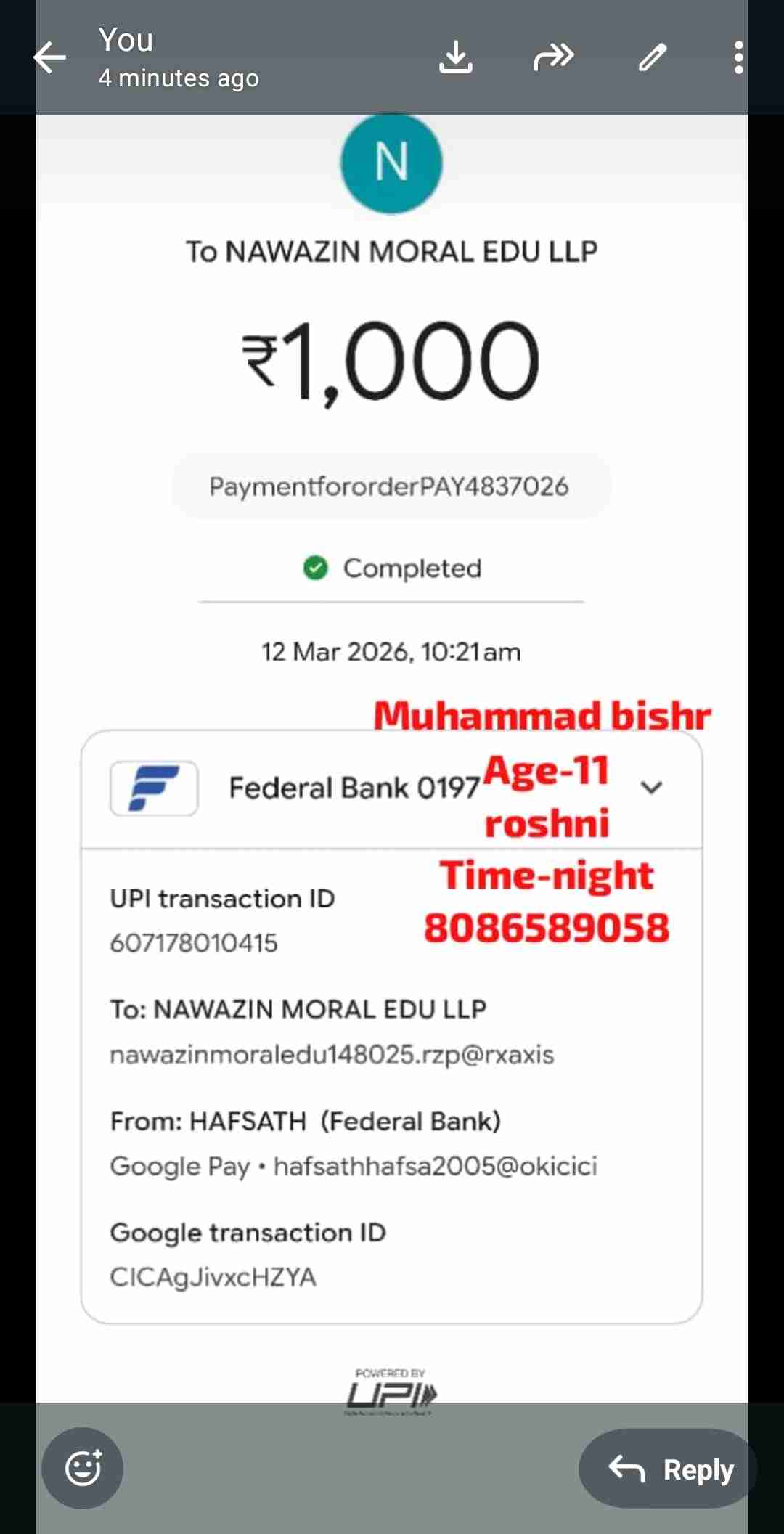This screenshot has width=784, height=1534.
Task: Add an emoji reaction to the image
Action: 83,1468
